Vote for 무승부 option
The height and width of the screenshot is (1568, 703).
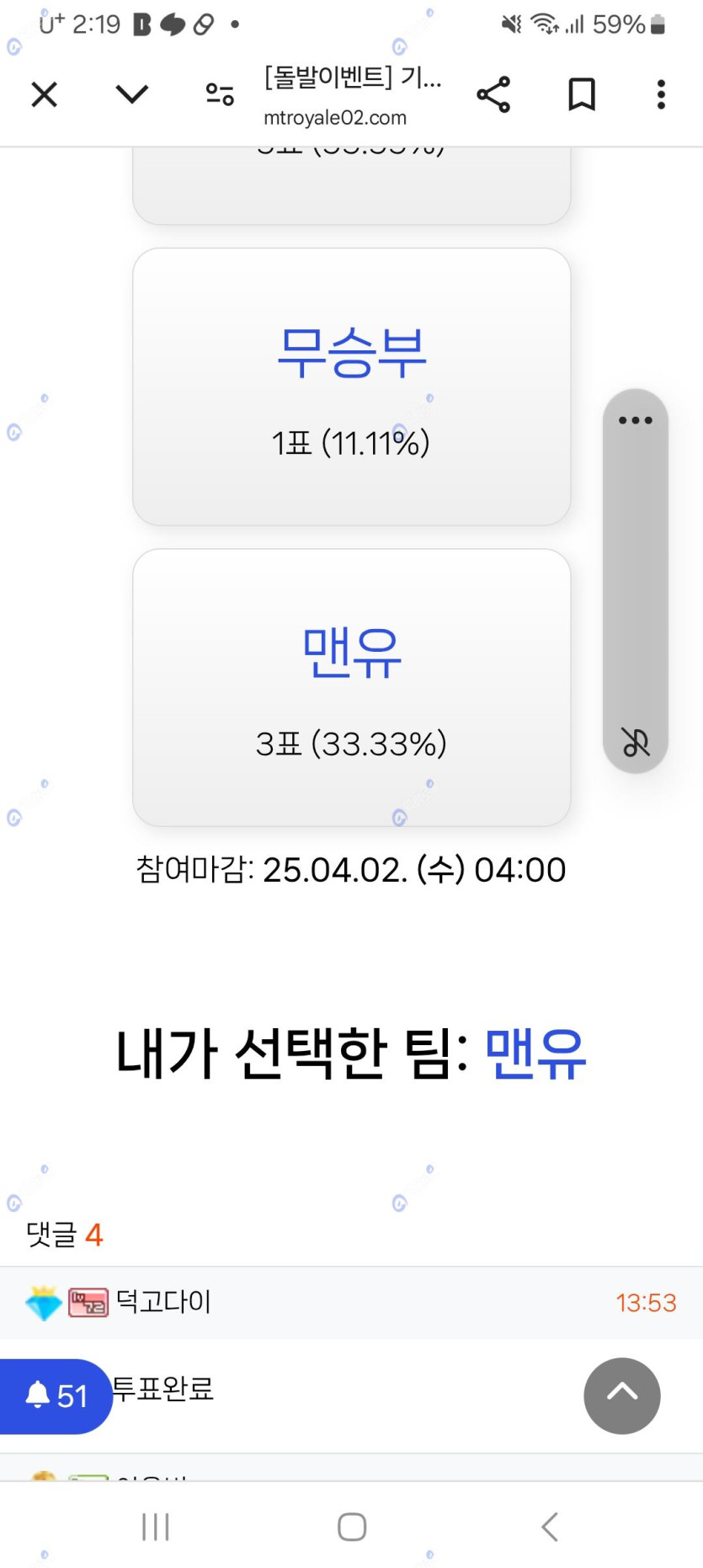(351, 387)
